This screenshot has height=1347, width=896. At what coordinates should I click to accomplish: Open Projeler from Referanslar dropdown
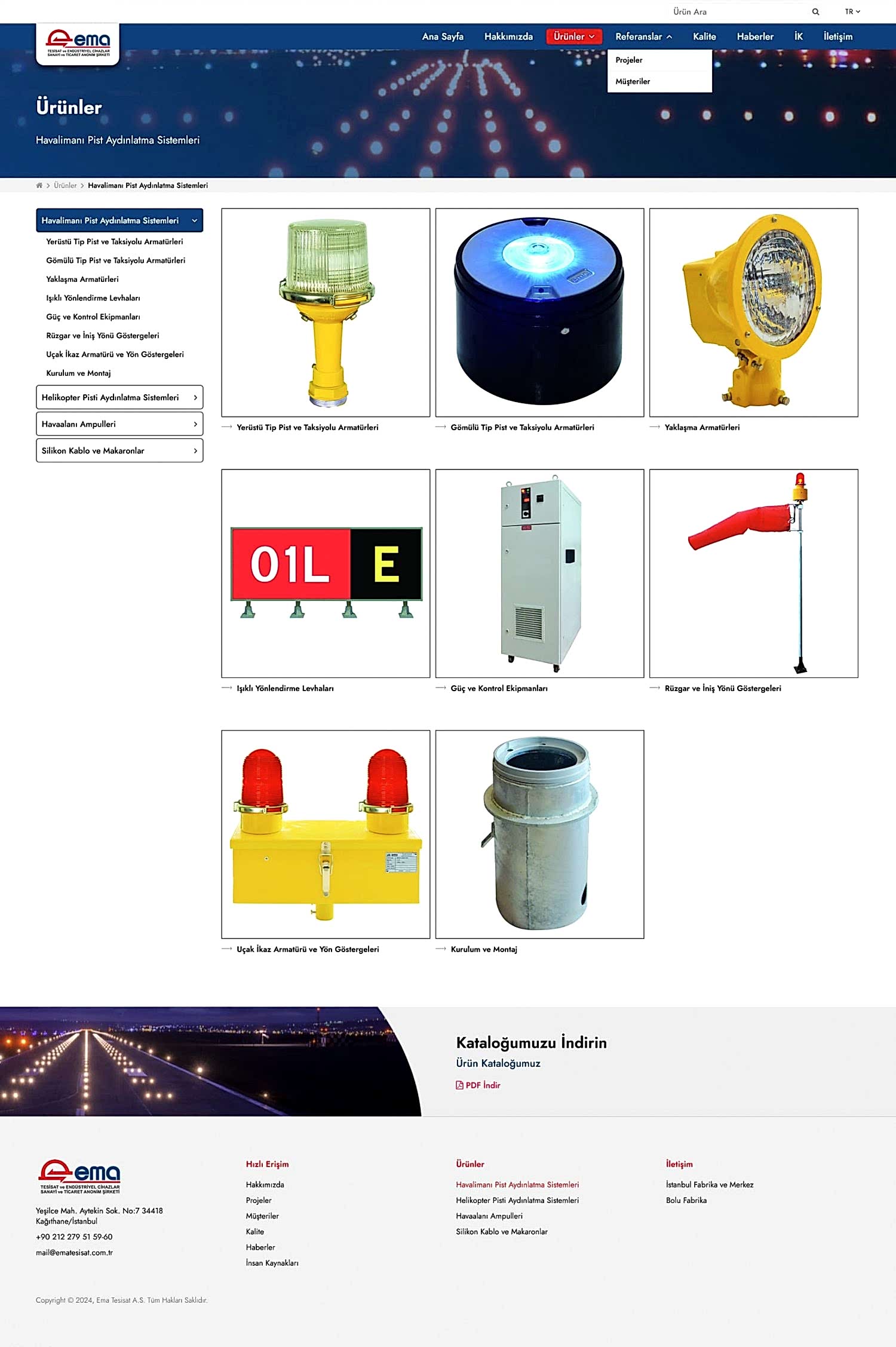click(x=629, y=60)
